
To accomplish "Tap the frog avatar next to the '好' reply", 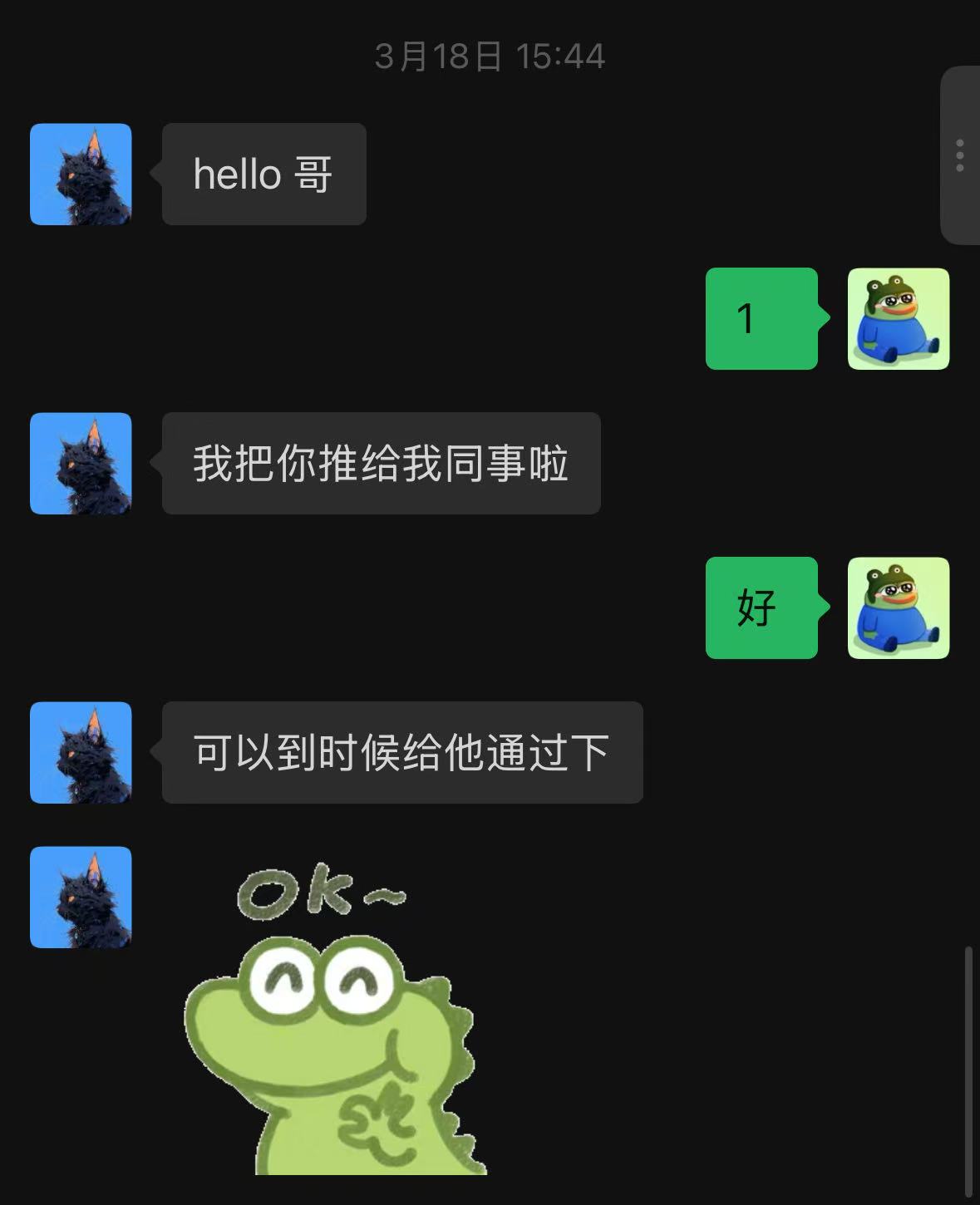I will (899, 607).
